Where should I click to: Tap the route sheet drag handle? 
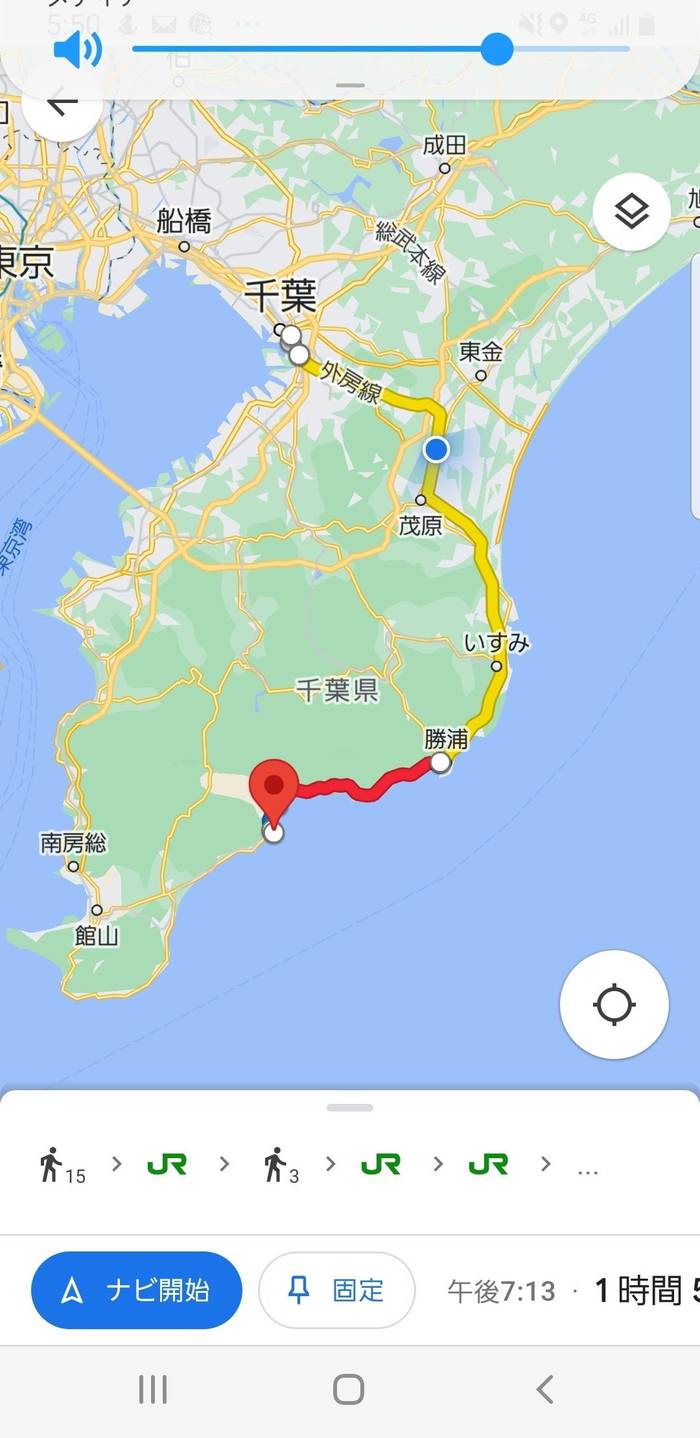point(350,1108)
